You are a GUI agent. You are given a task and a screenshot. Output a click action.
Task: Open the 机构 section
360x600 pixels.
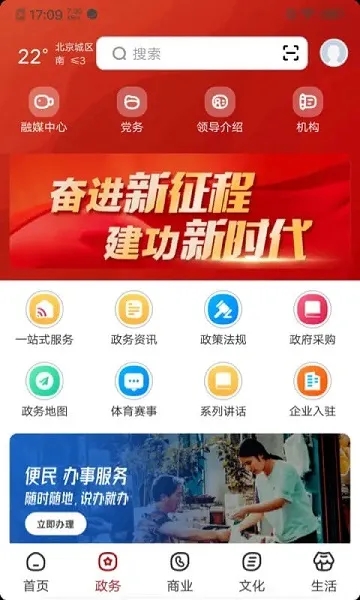(308, 111)
